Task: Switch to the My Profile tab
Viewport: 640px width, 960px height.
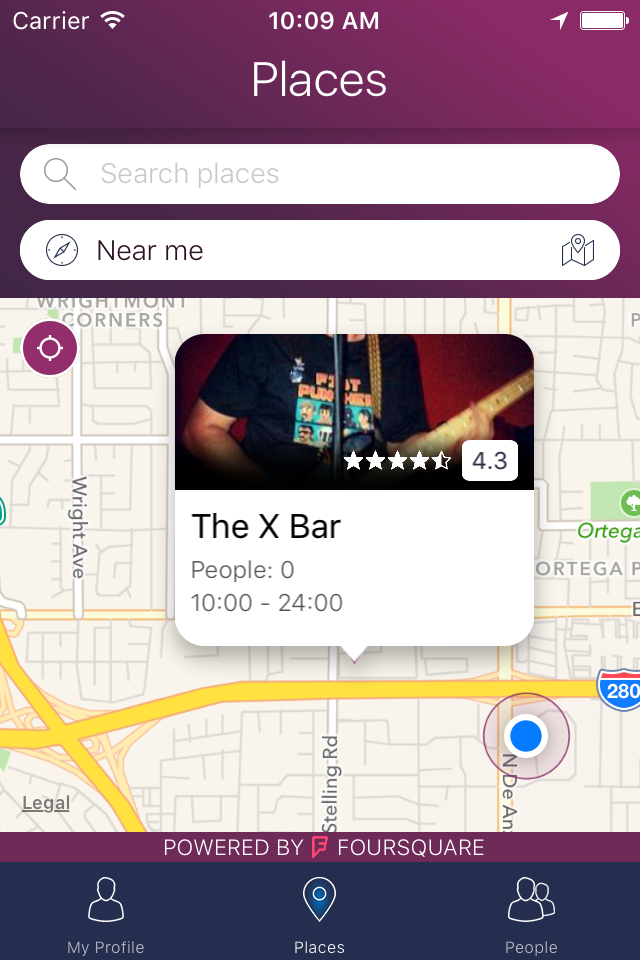Action: [x=106, y=915]
